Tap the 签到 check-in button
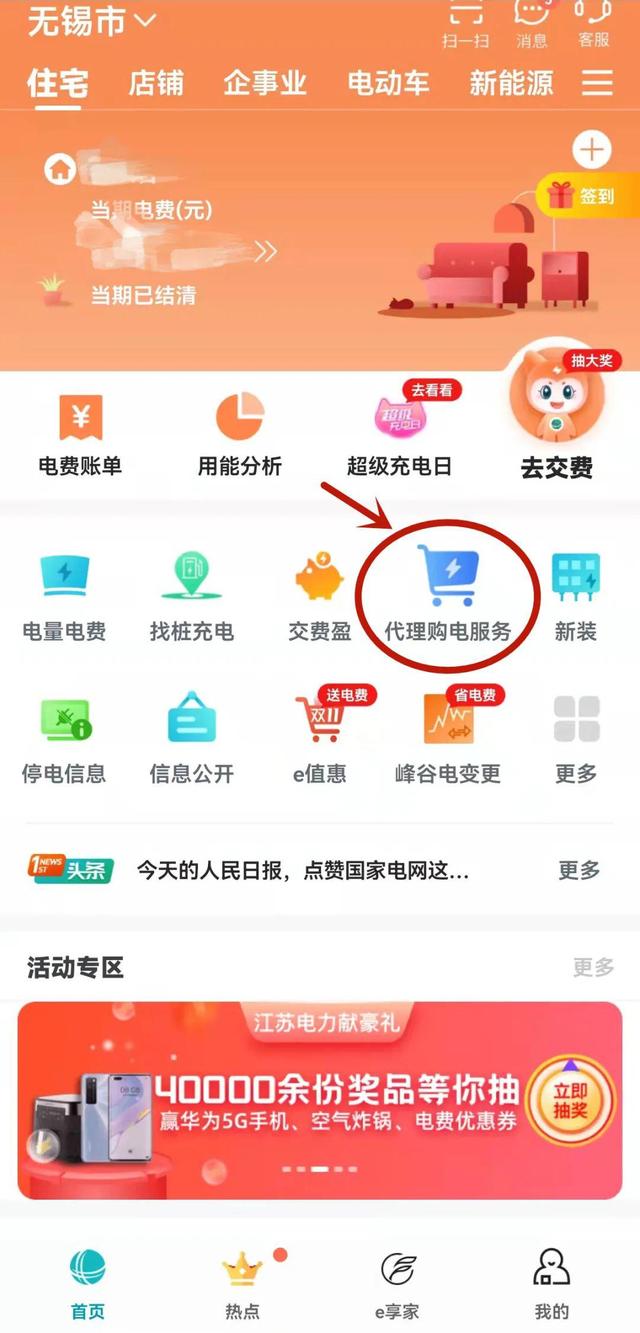Image resolution: width=640 pixels, height=1333 pixels. (x=584, y=195)
